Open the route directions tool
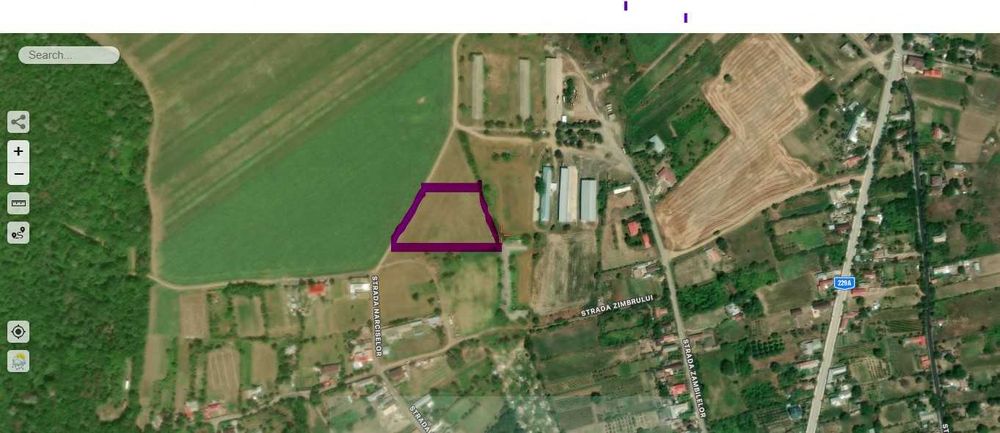Image resolution: width=1000 pixels, height=433 pixels. (x=18, y=233)
